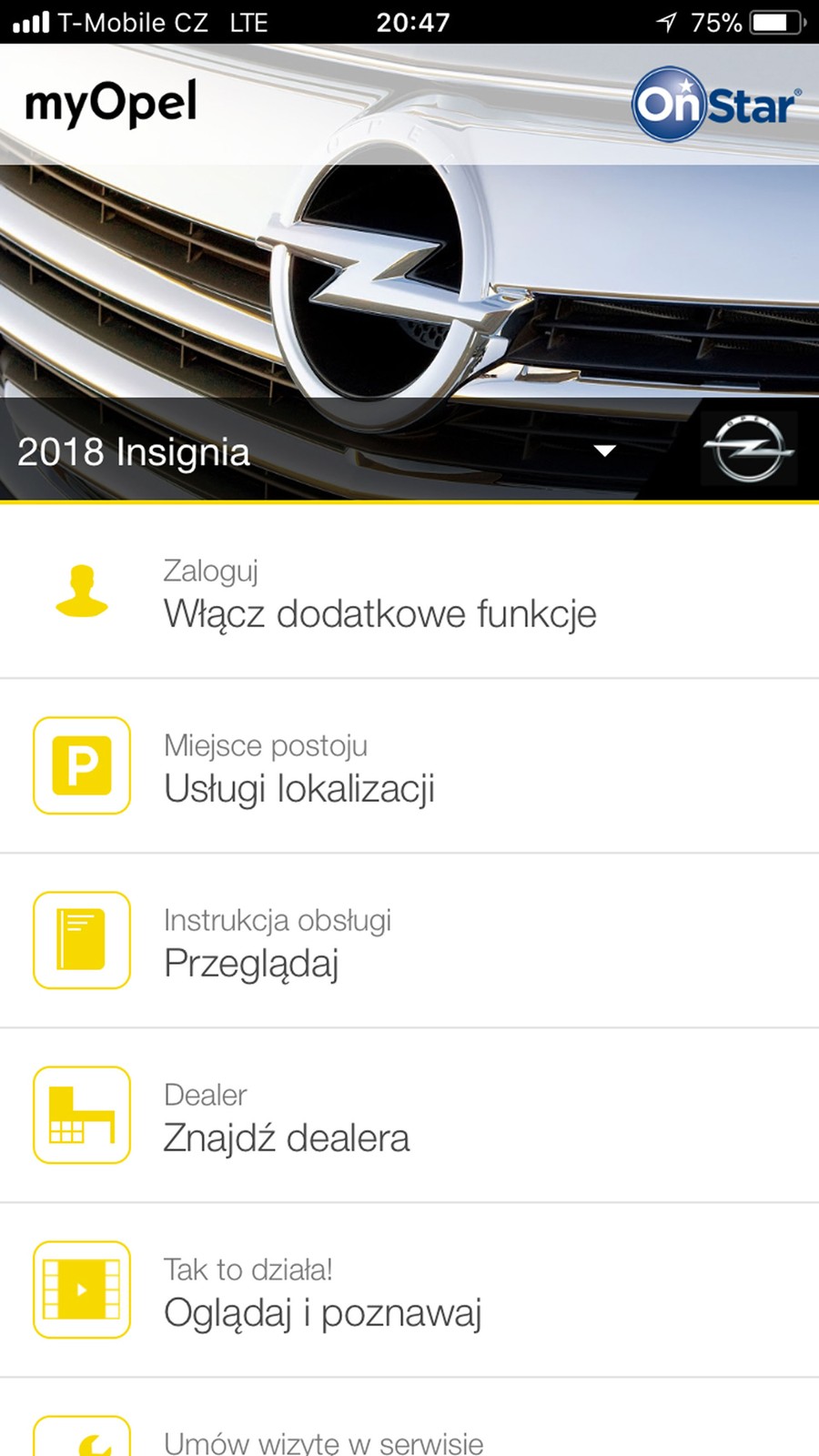The width and height of the screenshot is (819, 1456).
Task: Tap the OnStar button
Action: point(716,105)
